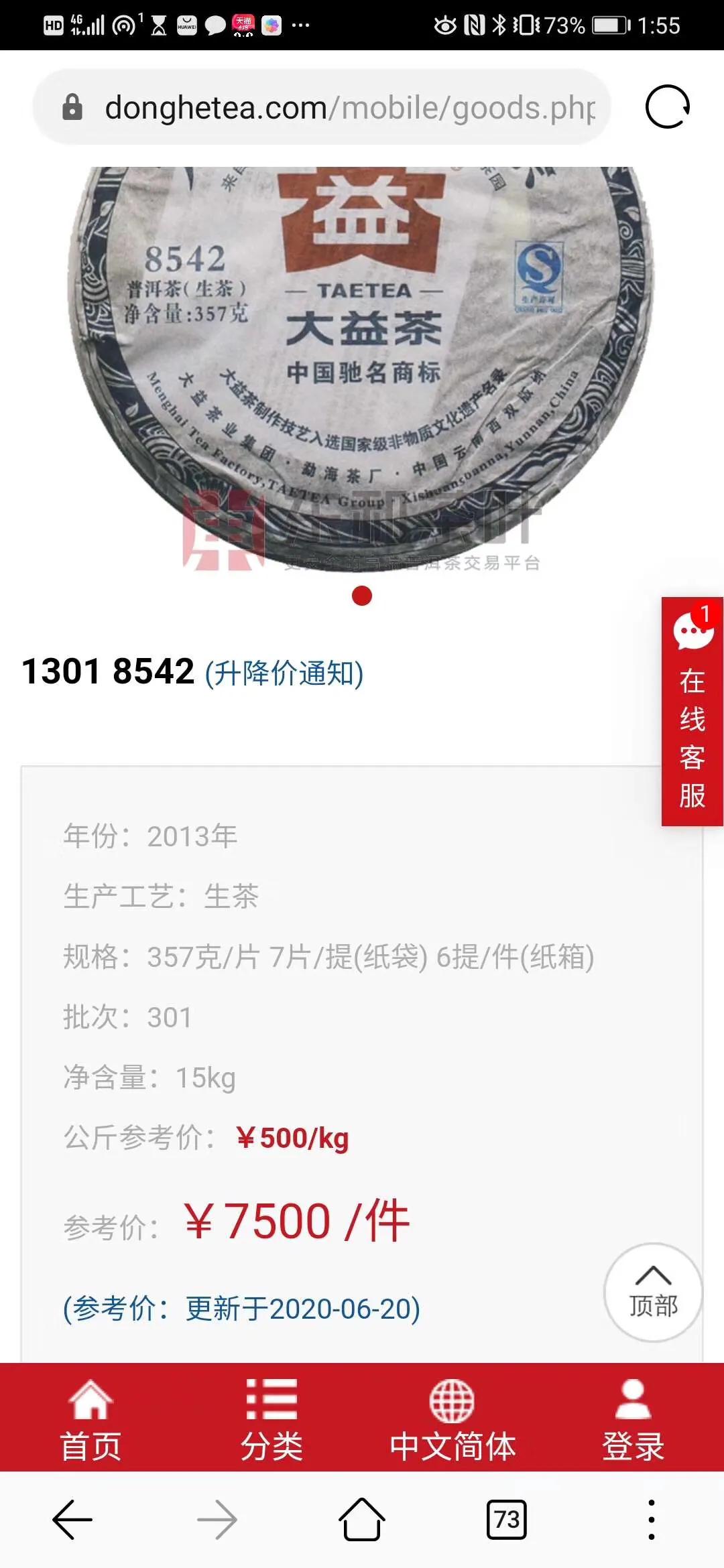Go back to the previous page
Image resolution: width=724 pixels, height=1568 pixels.
(72, 1520)
